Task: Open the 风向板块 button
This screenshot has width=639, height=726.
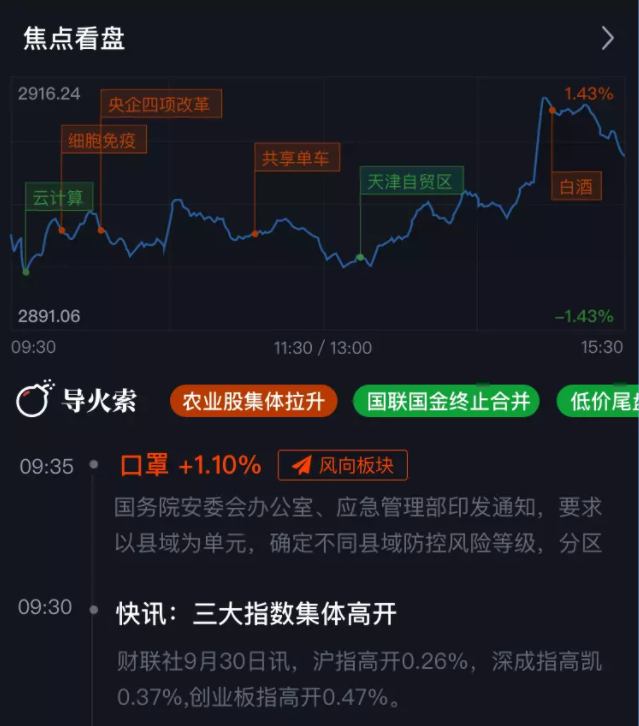Action: [x=343, y=465]
